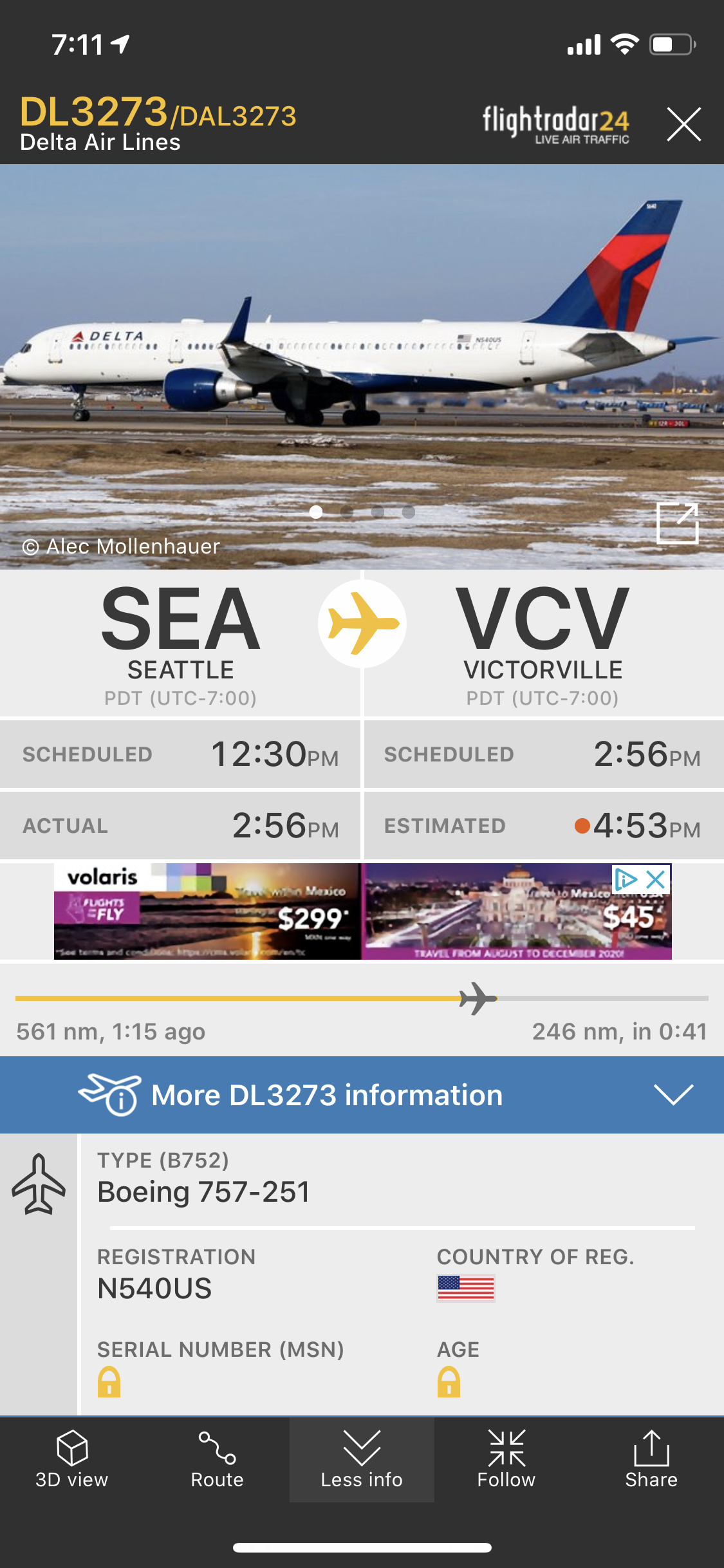Open the 3D view
Viewport: 724px width, 1568px height.
[x=72, y=1459]
